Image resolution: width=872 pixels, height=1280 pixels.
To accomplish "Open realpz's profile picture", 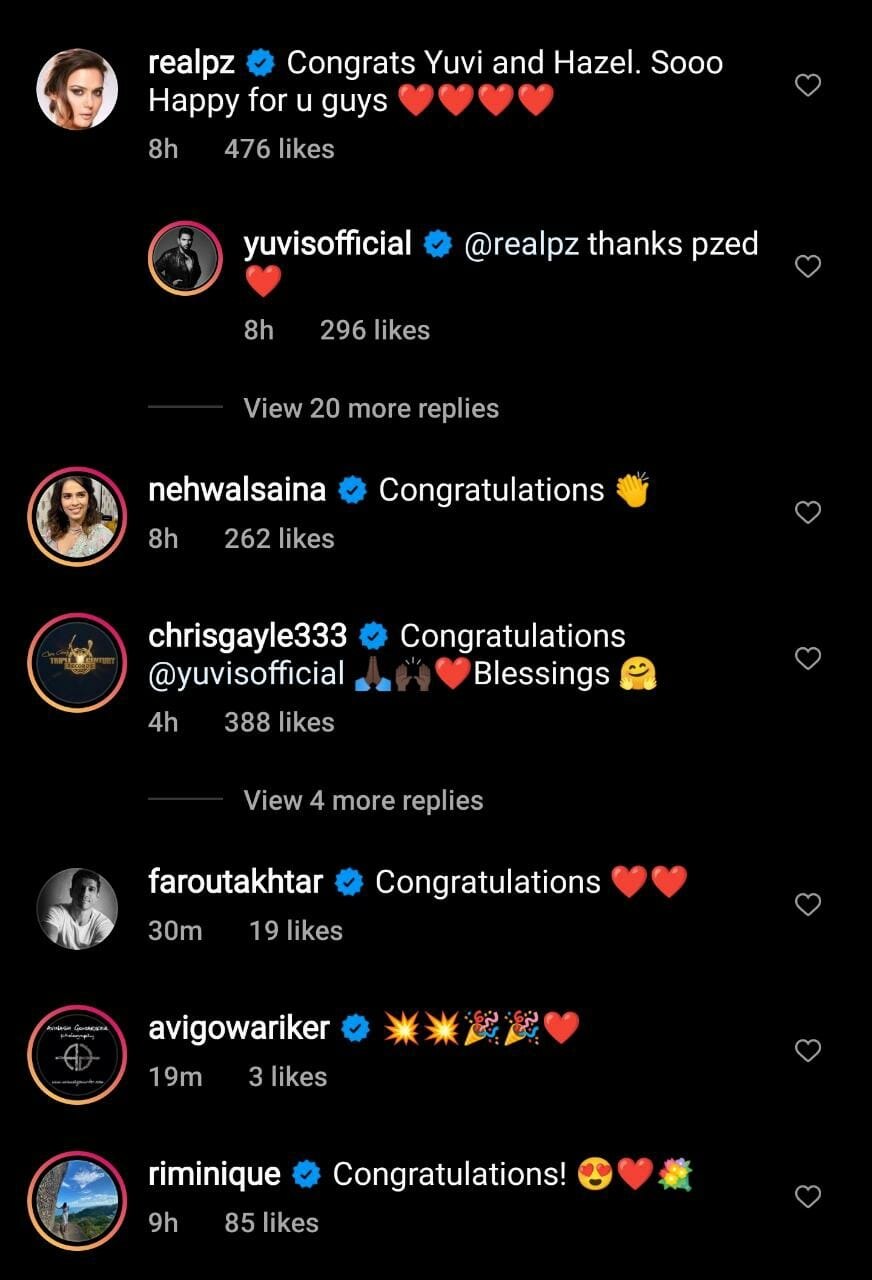I will tap(77, 89).
